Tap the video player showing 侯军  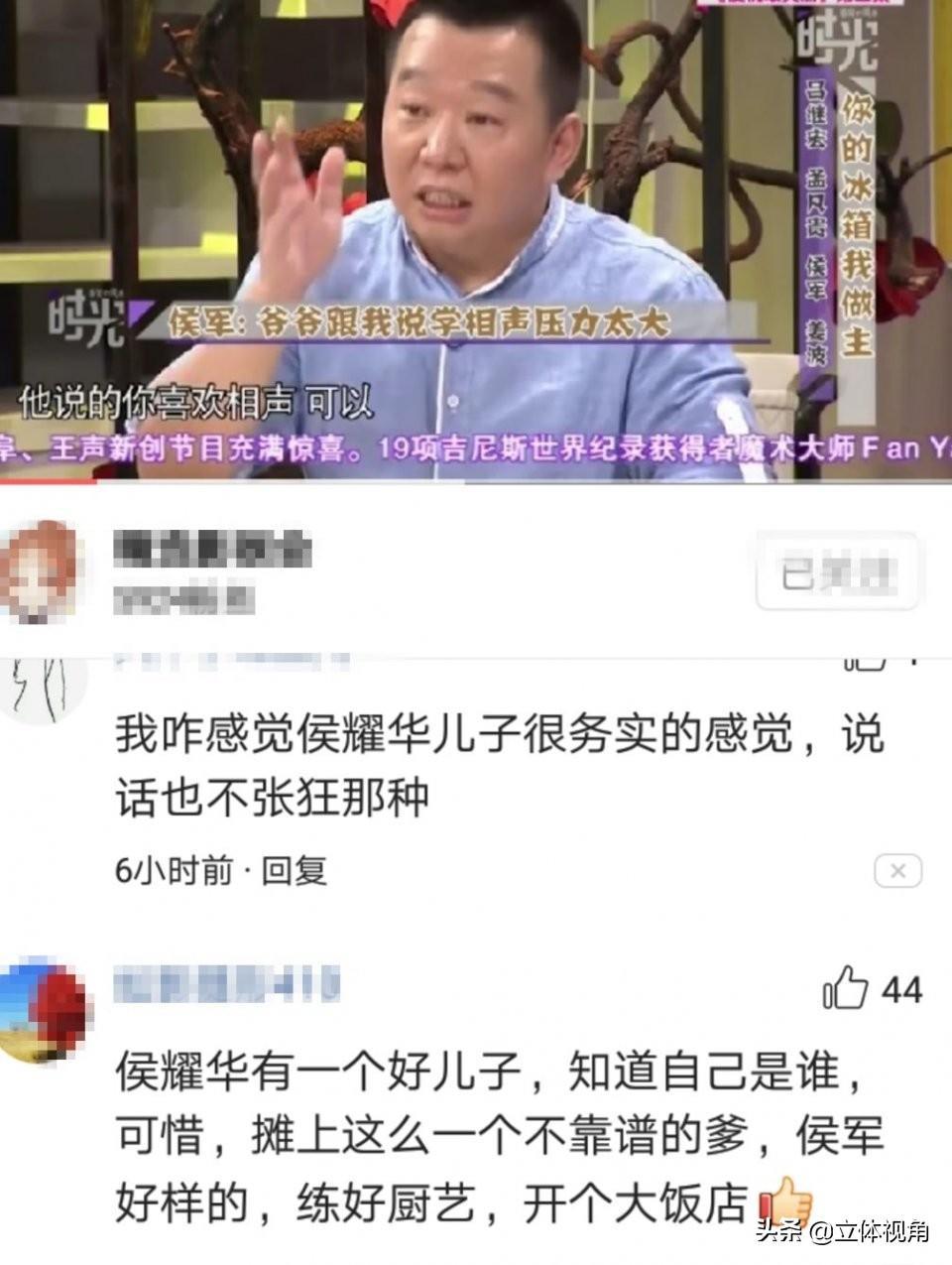[x=476, y=238]
